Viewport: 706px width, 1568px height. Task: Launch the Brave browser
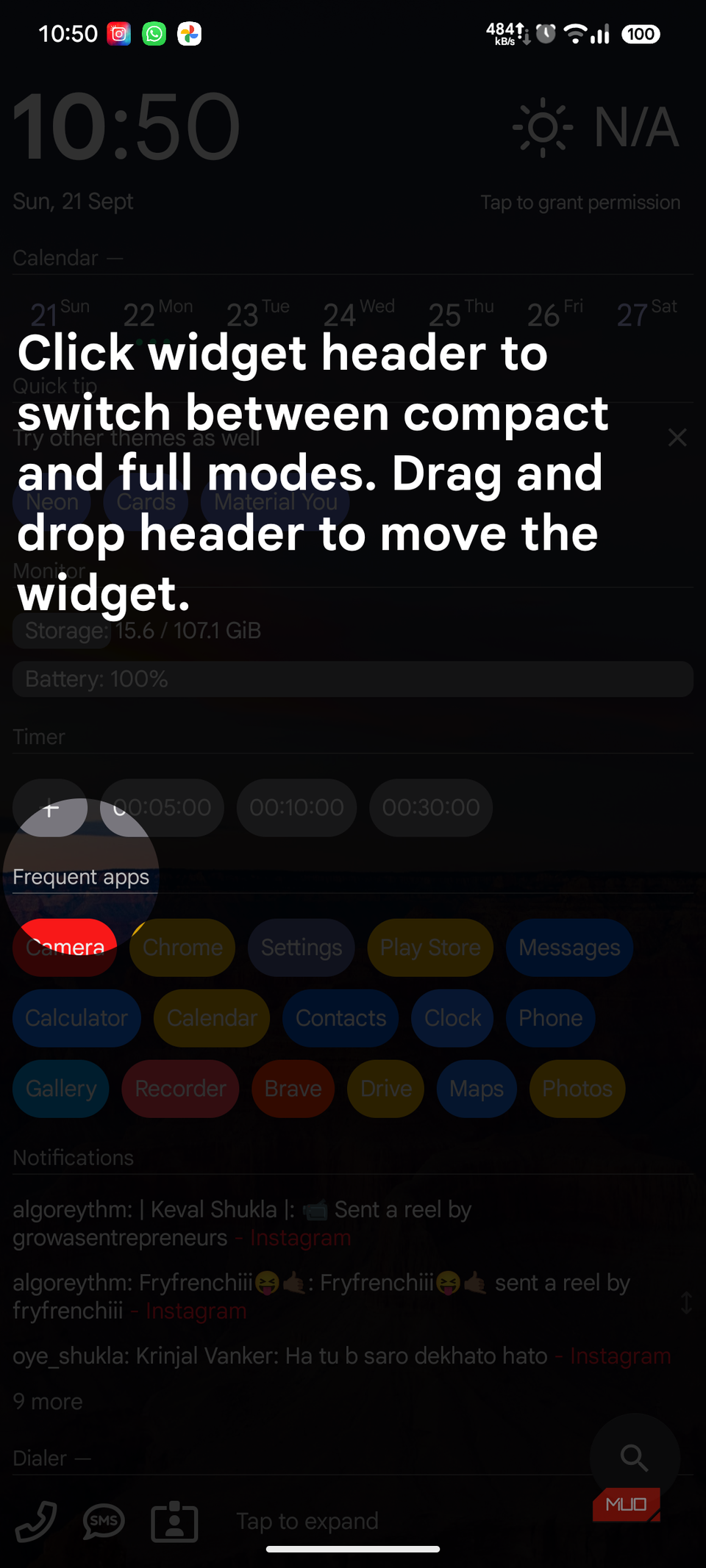point(293,1089)
